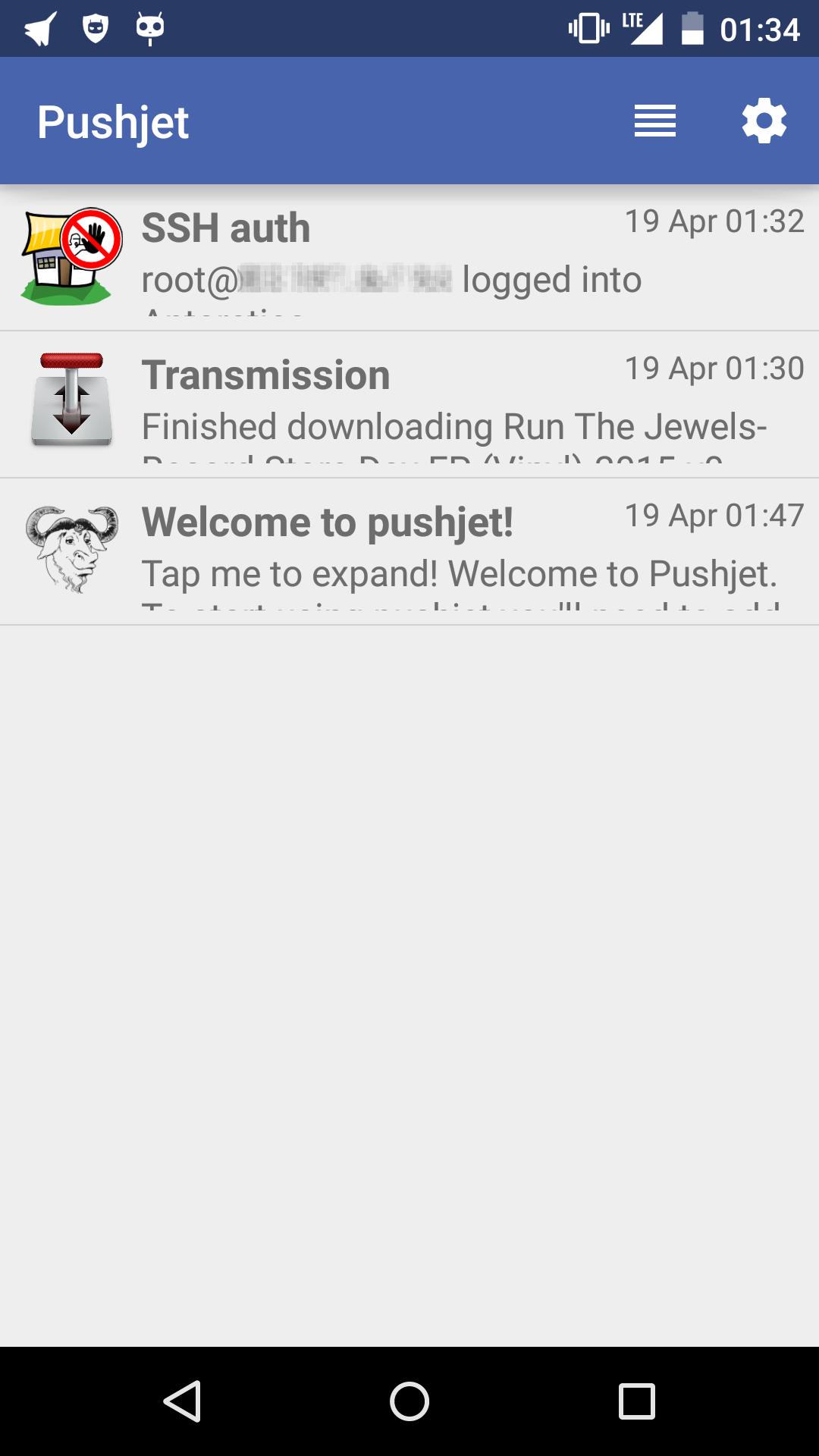Go to the home screen
This screenshot has height=1456, width=819.
pos(409,1401)
